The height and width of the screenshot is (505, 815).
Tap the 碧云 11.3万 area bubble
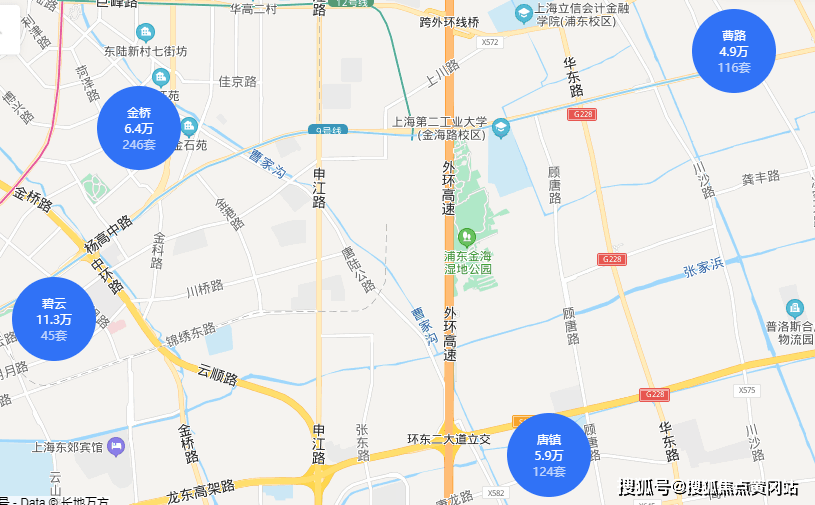point(54,318)
